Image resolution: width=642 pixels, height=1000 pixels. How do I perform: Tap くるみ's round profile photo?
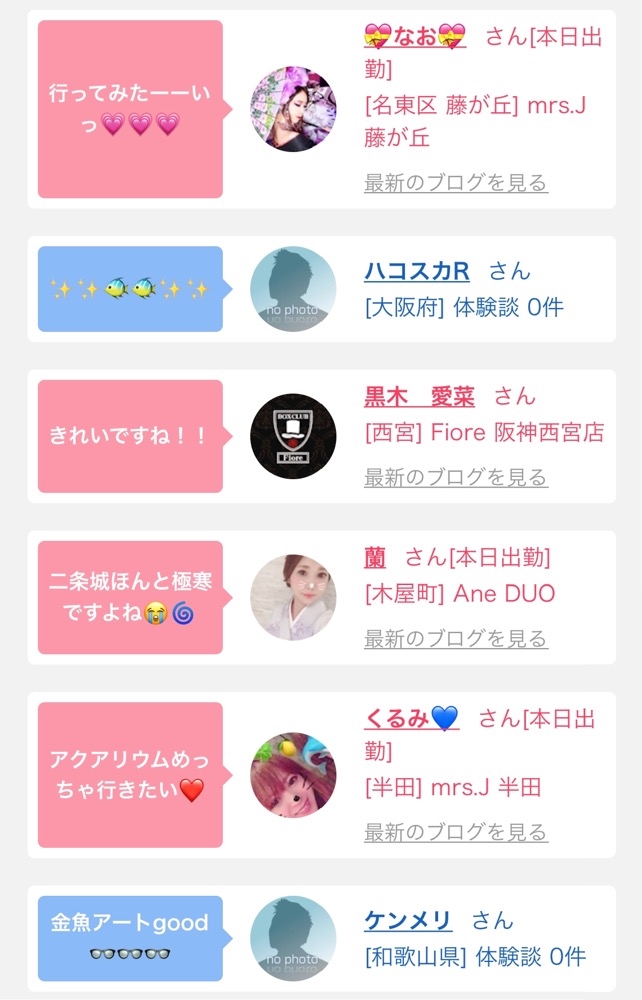[293, 775]
